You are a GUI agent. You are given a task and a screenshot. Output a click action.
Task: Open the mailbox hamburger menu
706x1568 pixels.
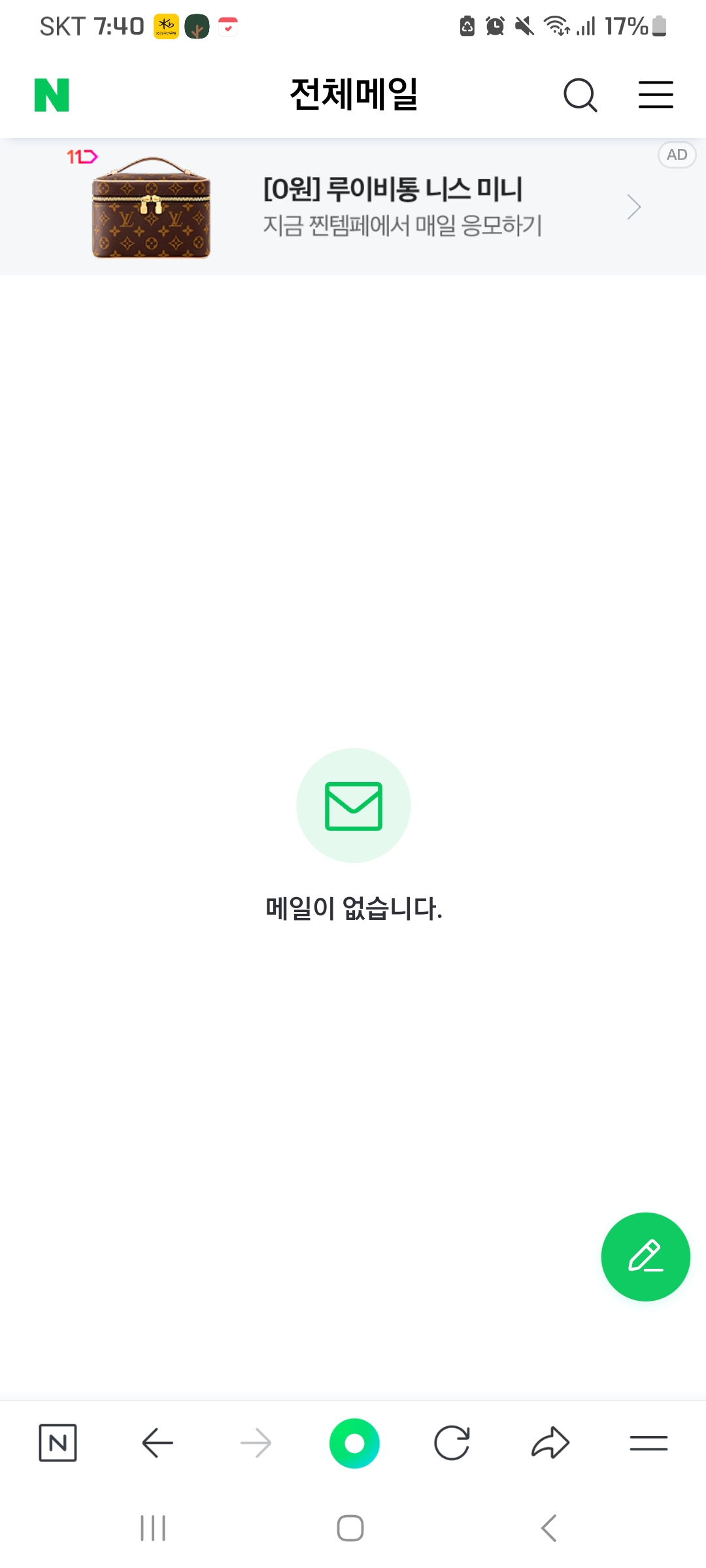pos(656,95)
